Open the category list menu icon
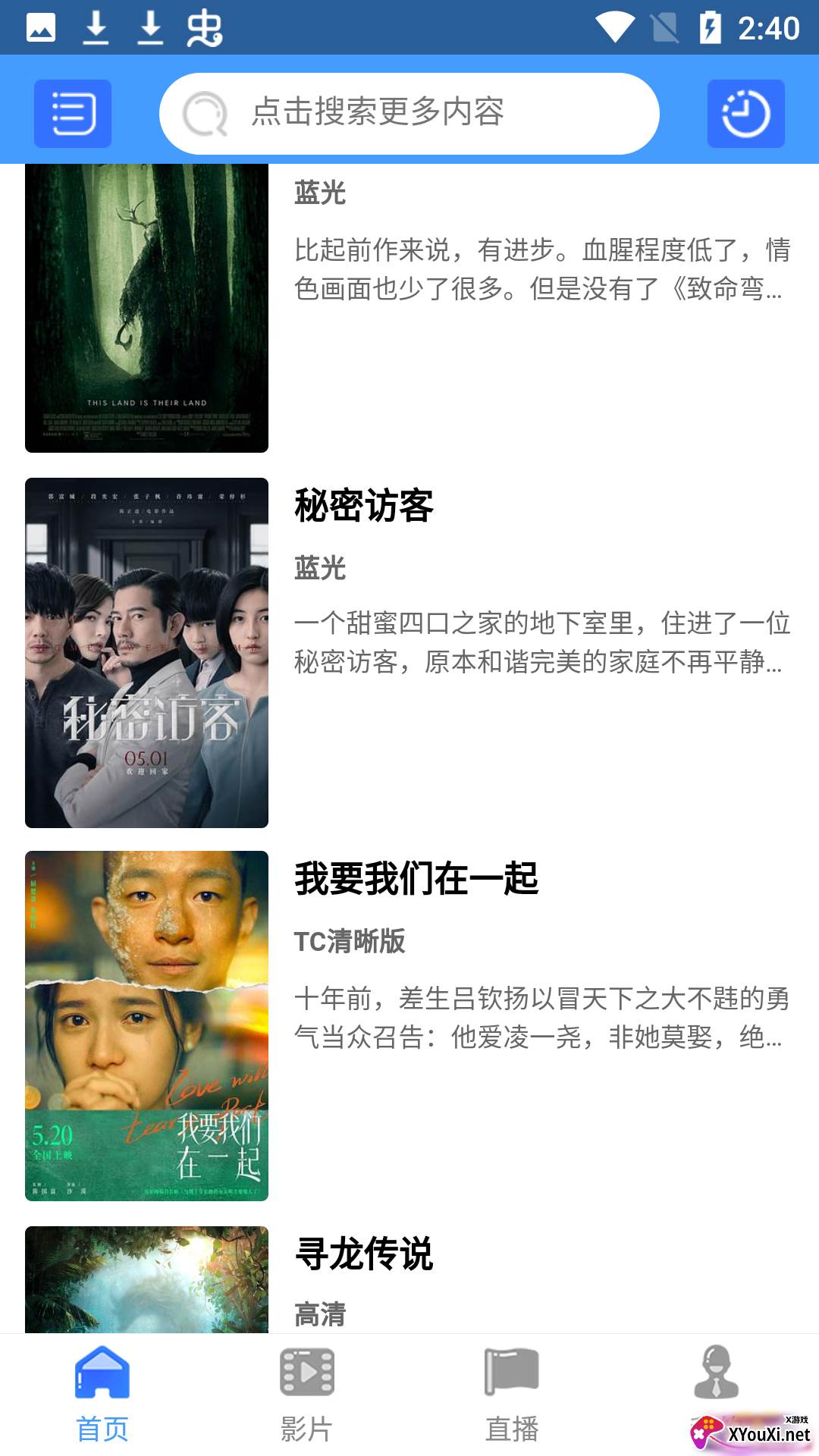Screen dimensions: 819x1456 73,114
